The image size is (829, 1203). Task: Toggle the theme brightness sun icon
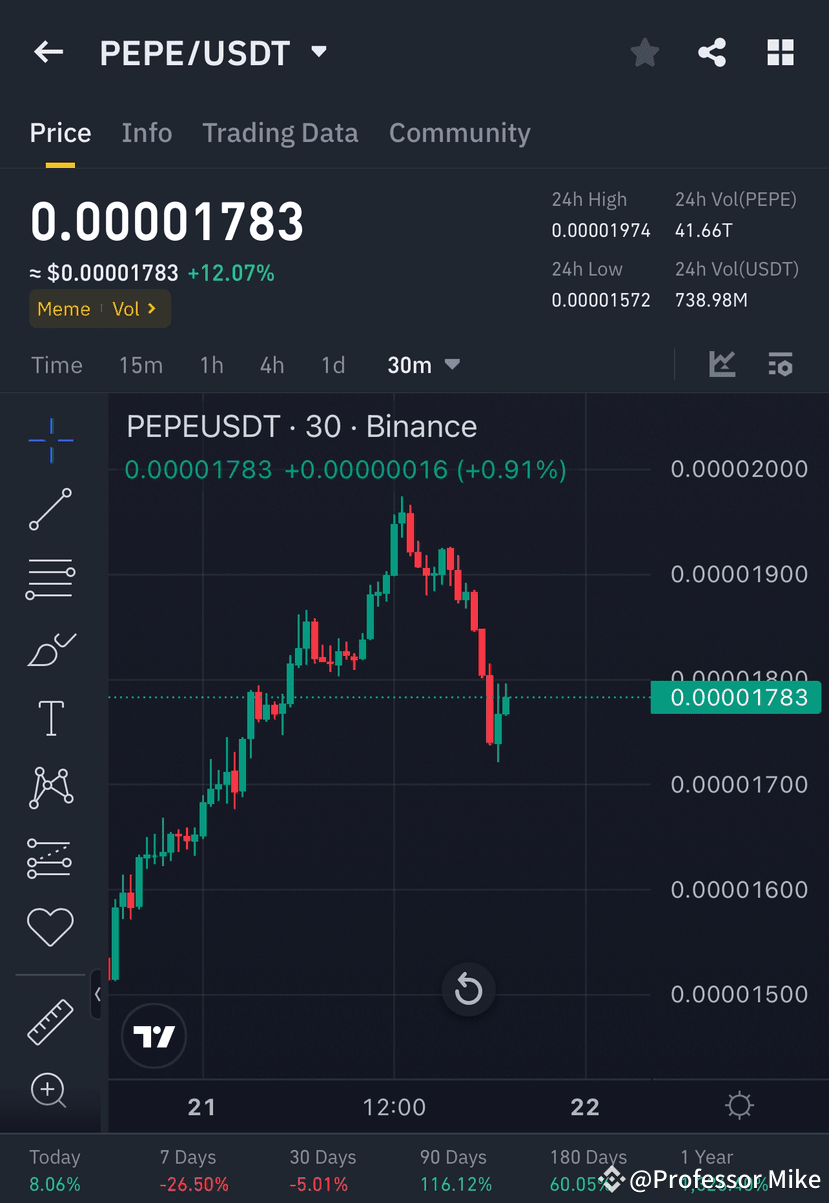pyautogui.click(x=739, y=1105)
